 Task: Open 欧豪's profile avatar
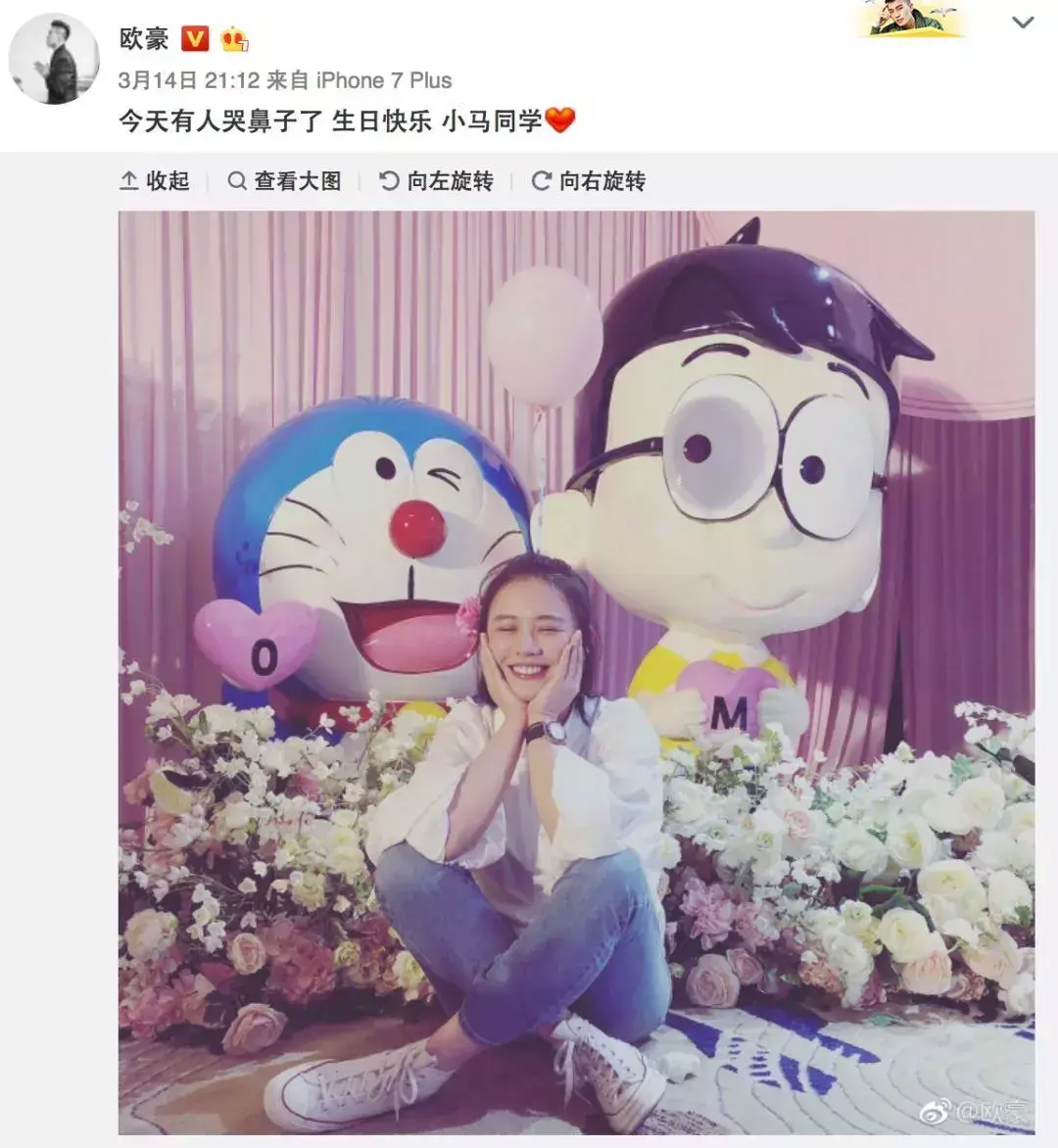[x=54, y=59]
